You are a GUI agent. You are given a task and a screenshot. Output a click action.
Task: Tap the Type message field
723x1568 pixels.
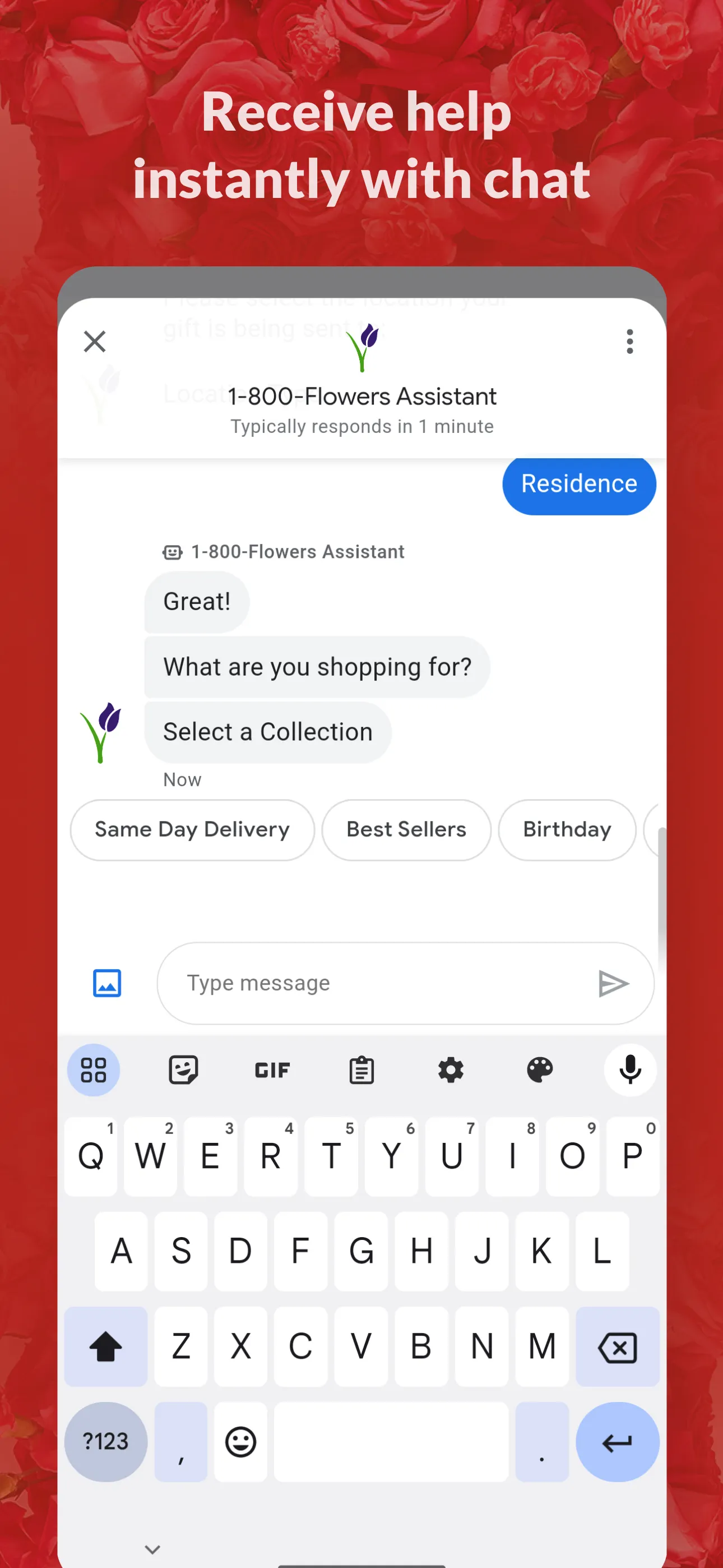click(365, 983)
